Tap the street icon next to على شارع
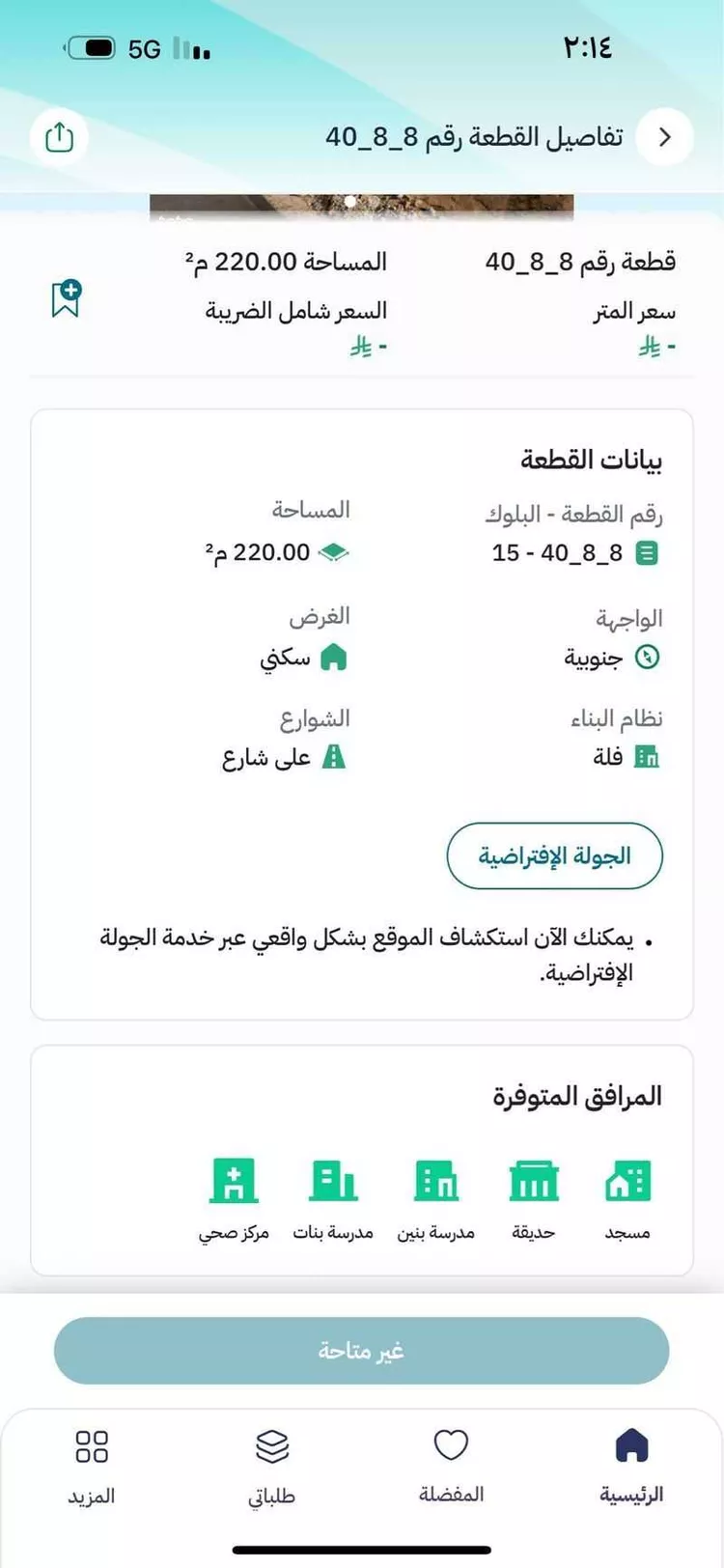 334,757
